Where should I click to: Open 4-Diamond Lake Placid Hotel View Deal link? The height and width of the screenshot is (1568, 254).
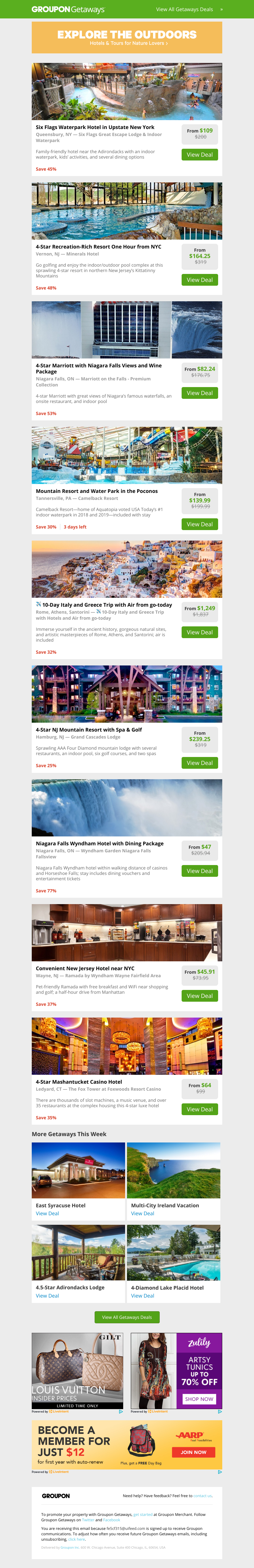click(x=143, y=1295)
